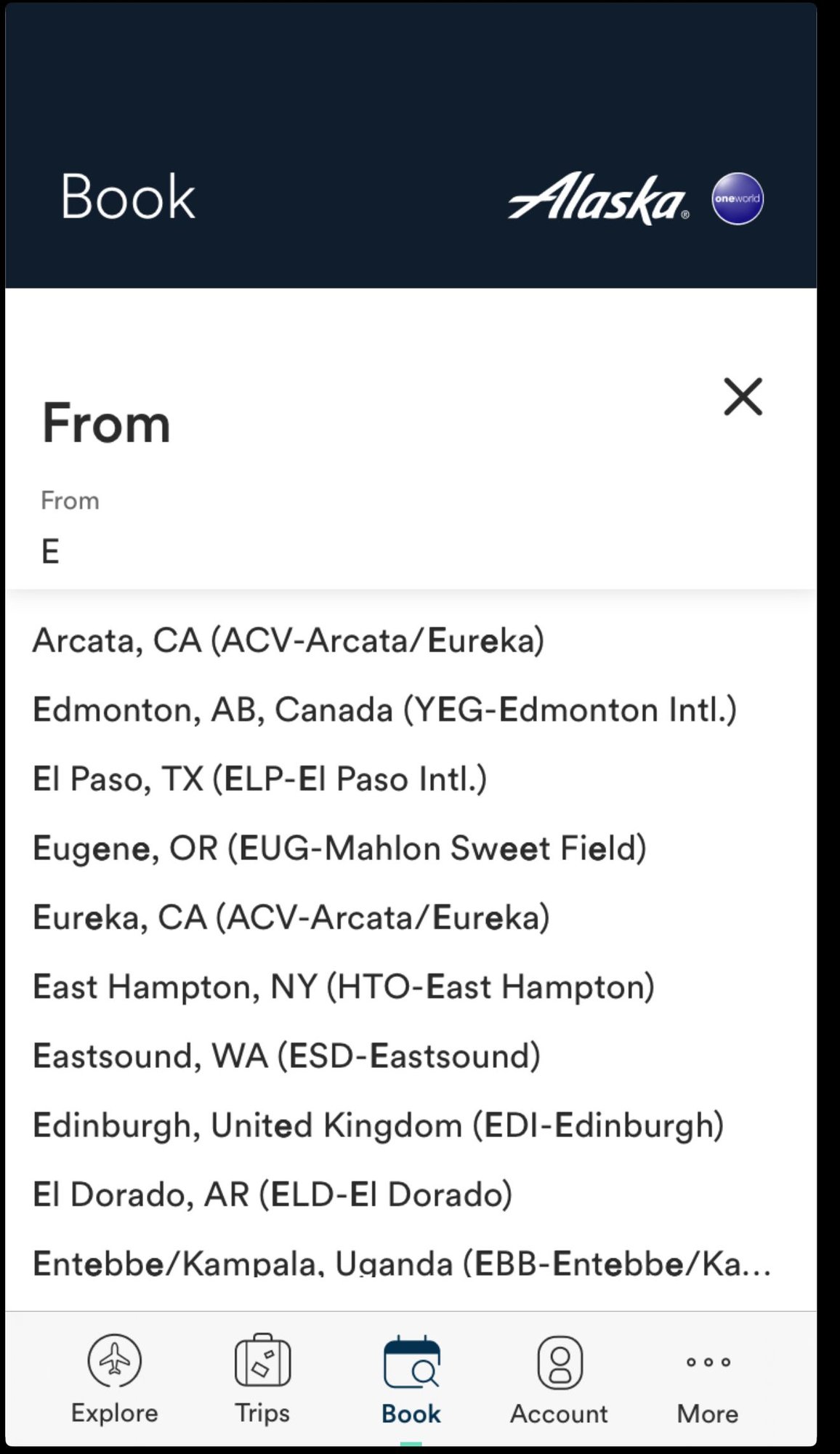840x1454 pixels.
Task: Select Eugene, OR (EUG-Mahlon Sweet Field)
Action: pos(339,848)
